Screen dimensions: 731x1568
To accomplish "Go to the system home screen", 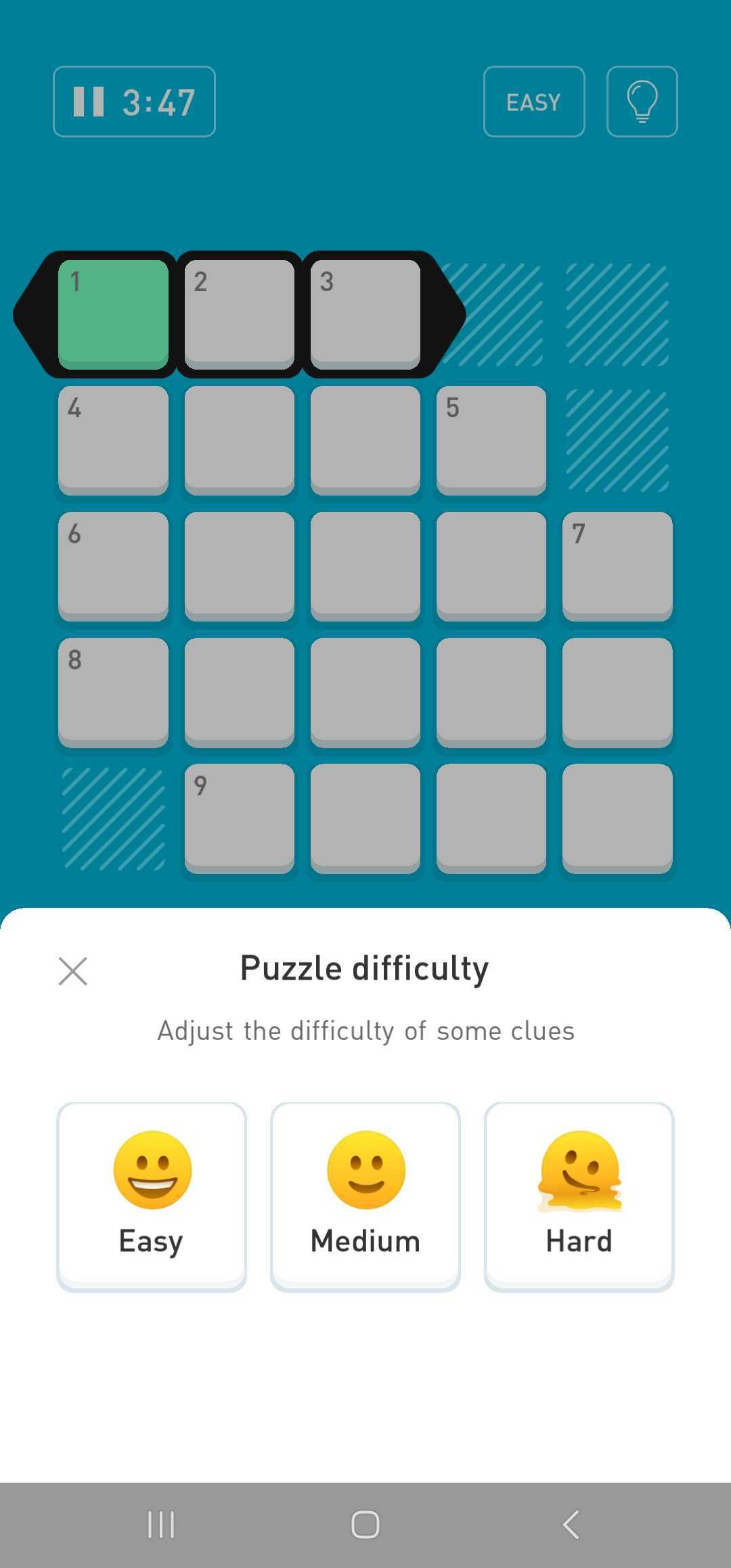I will pyautogui.click(x=365, y=1525).
